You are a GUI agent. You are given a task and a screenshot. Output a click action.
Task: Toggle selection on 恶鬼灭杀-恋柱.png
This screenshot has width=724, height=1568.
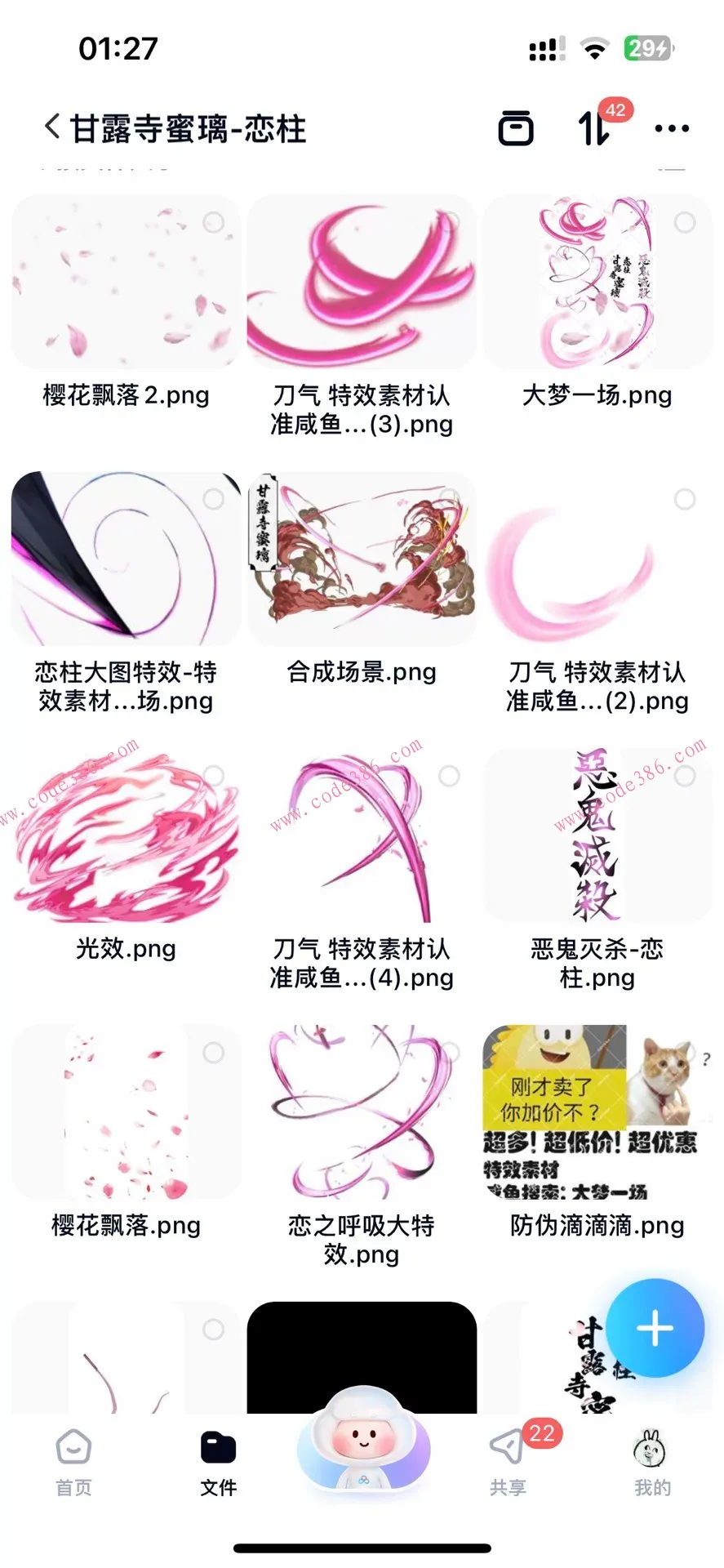pos(684,776)
